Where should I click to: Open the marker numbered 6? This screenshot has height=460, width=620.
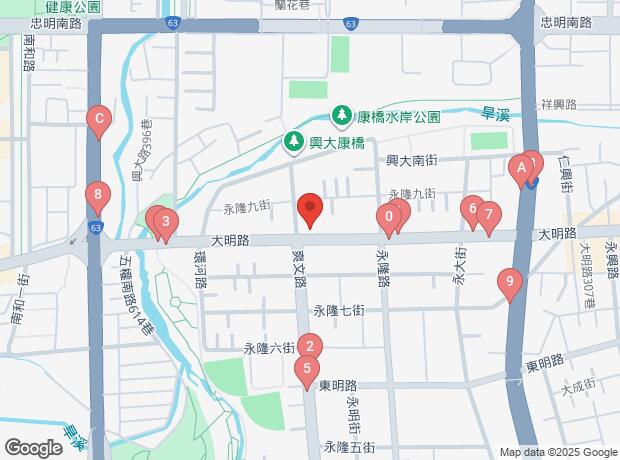(x=472, y=208)
